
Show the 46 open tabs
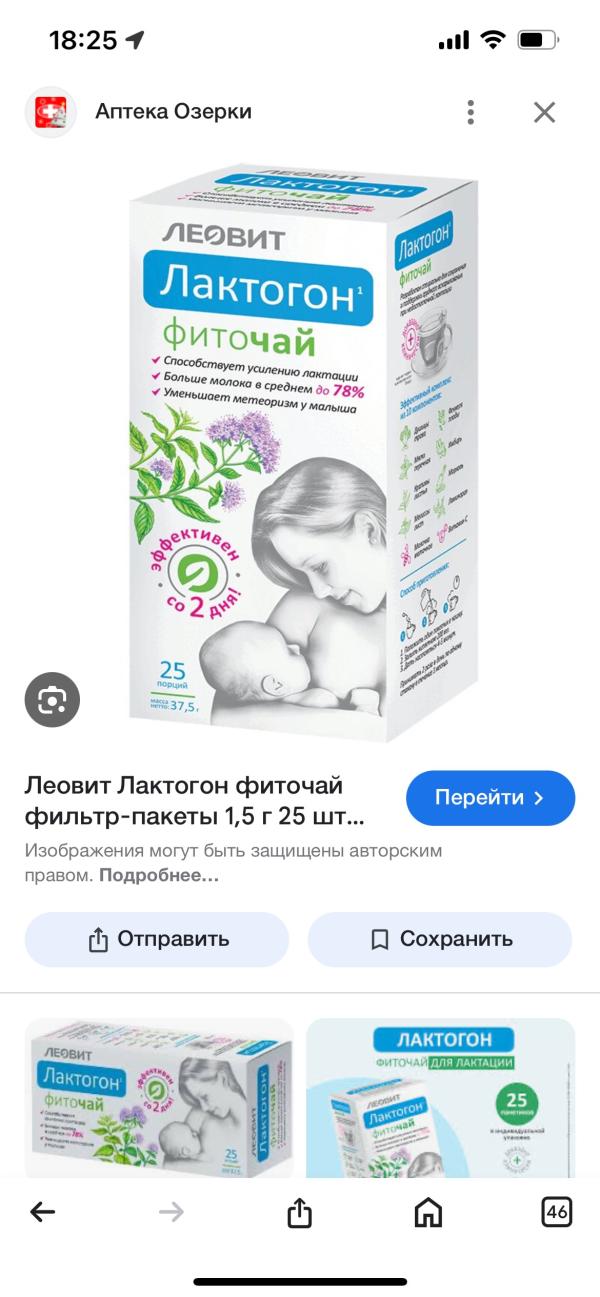[556, 1212]
